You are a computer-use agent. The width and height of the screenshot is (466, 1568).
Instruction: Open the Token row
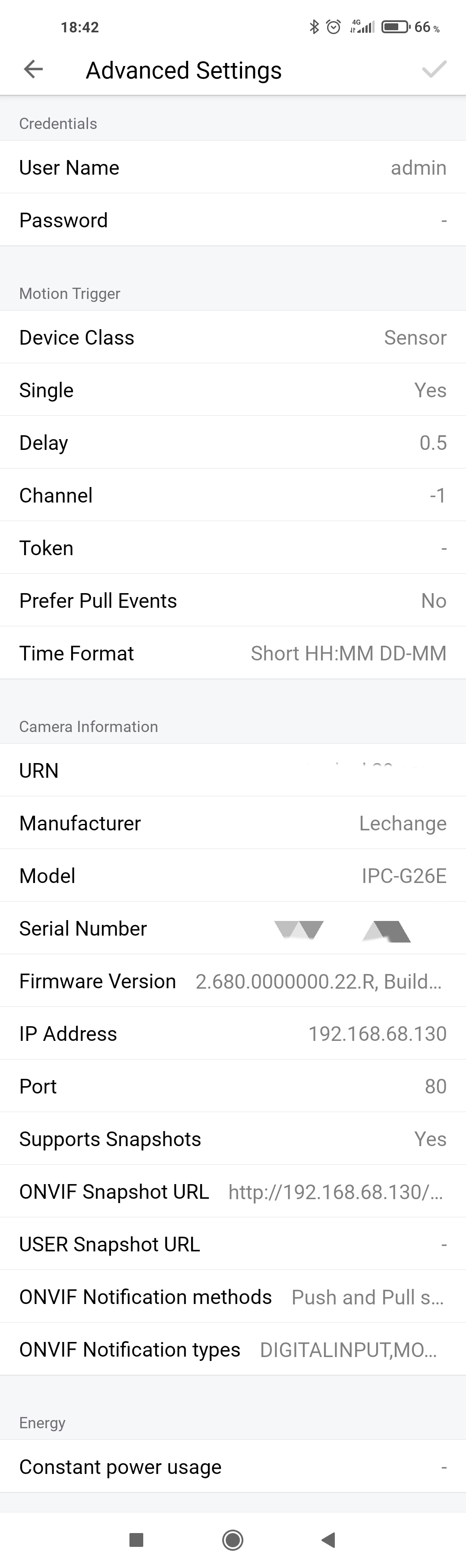point(233,548)
